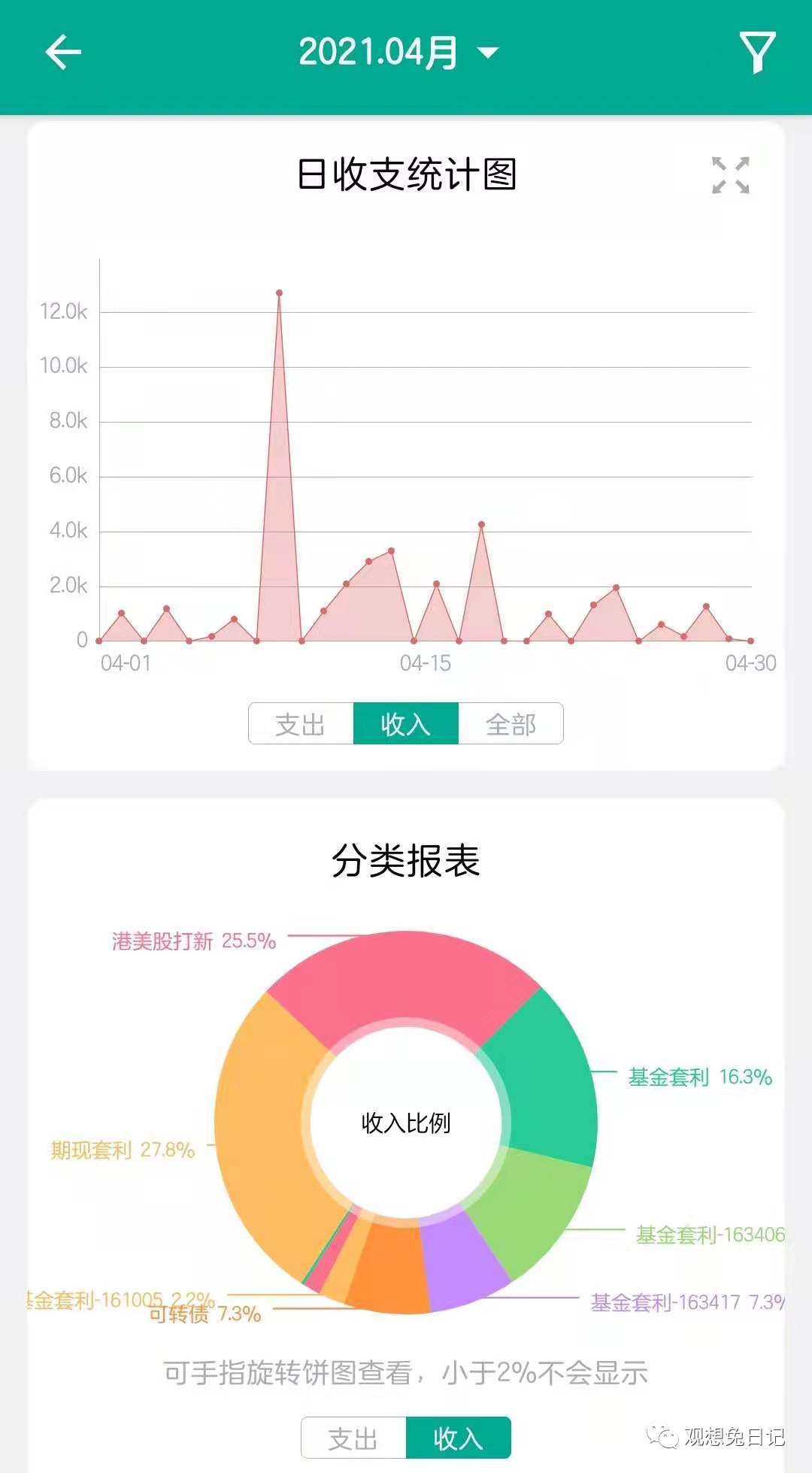Switch the pie chart to 支出

coord(353,1438)
